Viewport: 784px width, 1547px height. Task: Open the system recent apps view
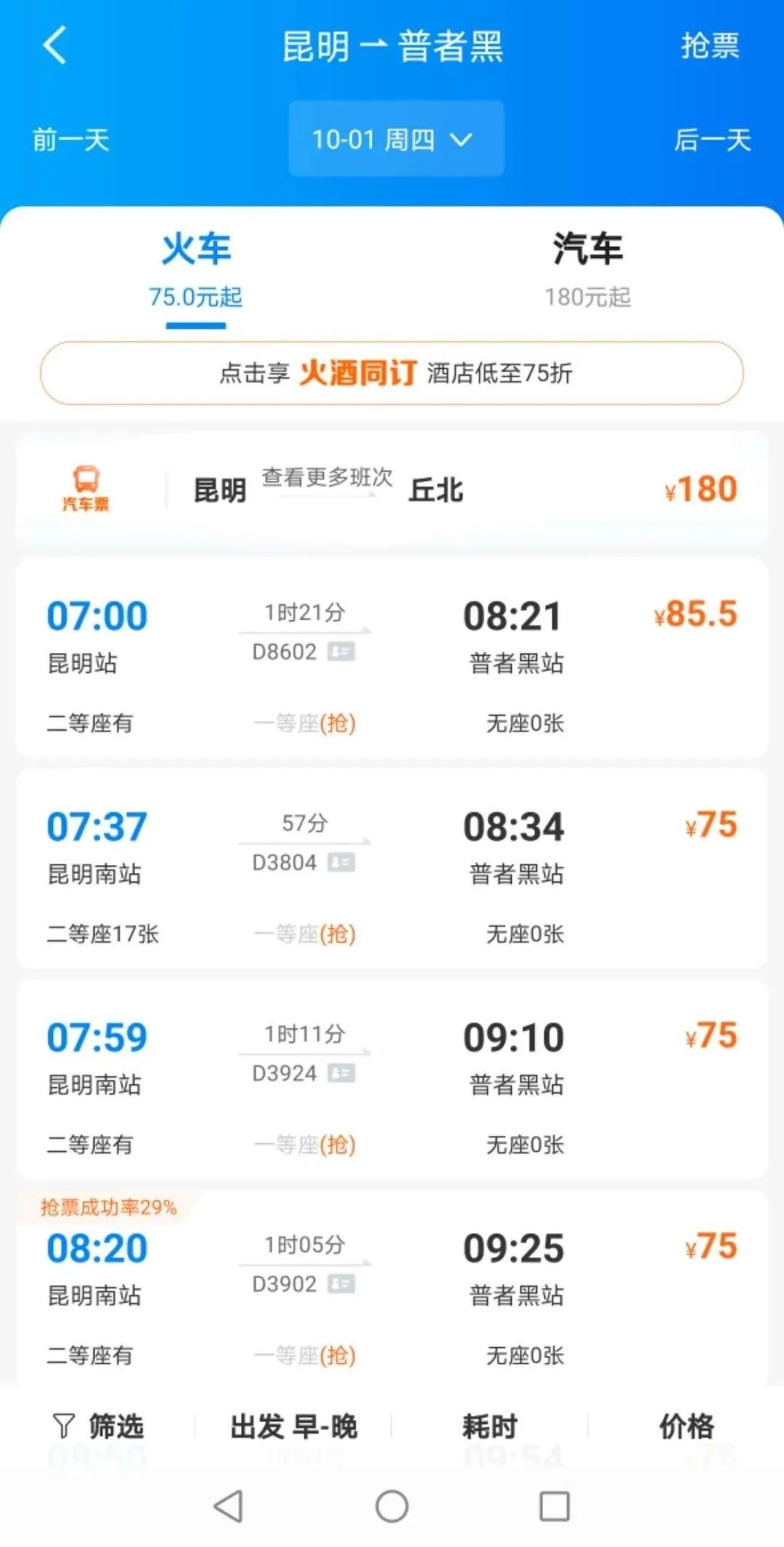pos(555,1506)
